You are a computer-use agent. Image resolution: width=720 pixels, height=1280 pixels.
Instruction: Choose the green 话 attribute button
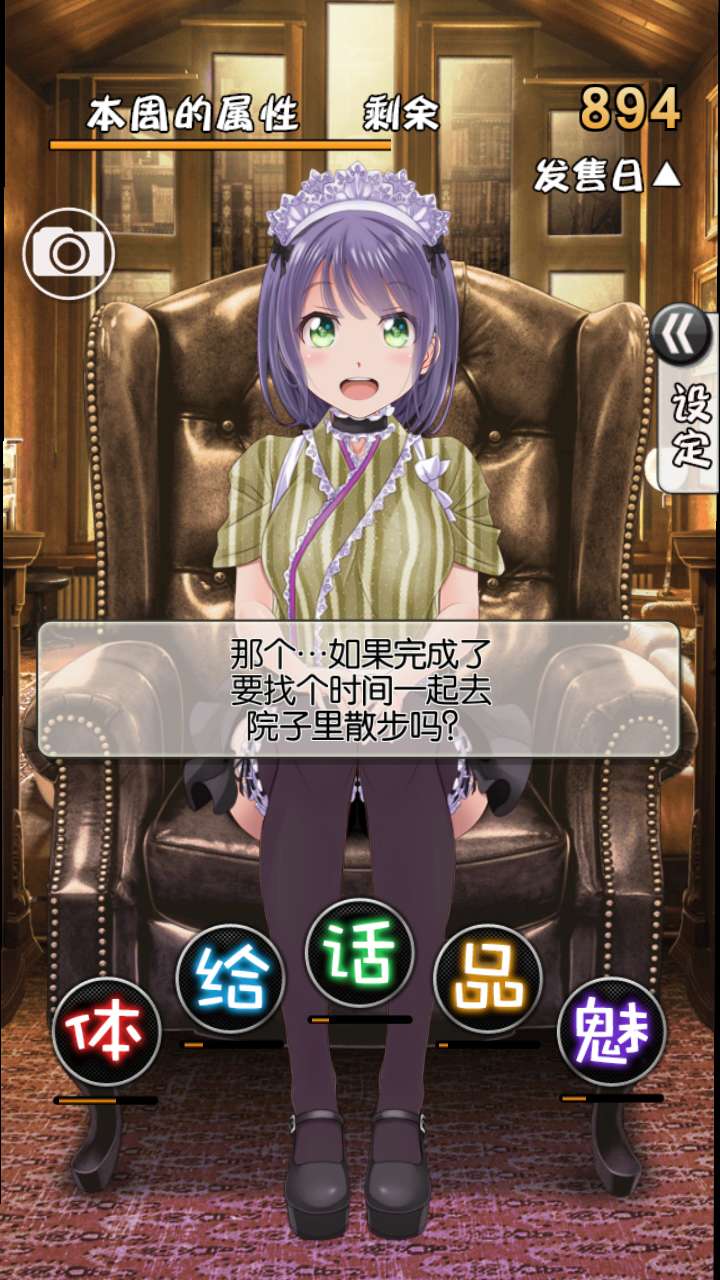click(x=359, y=951)
